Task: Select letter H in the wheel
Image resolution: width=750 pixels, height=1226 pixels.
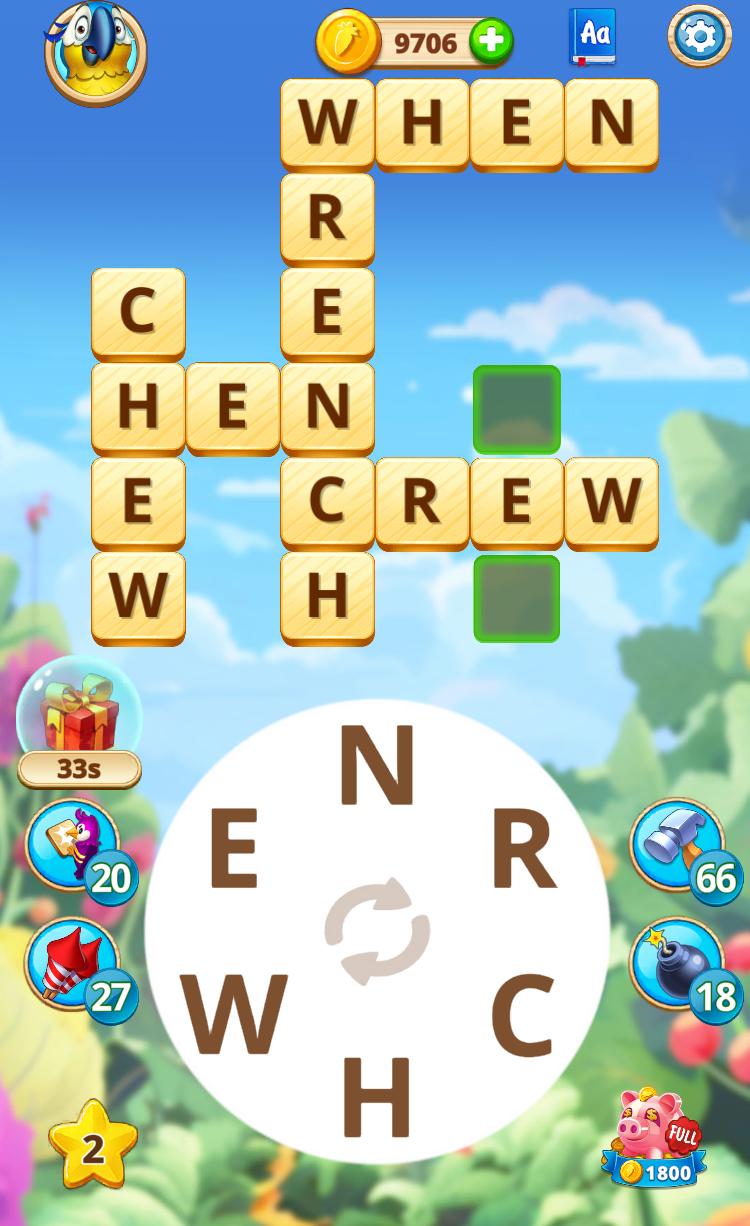Action: coord(377,1098)
